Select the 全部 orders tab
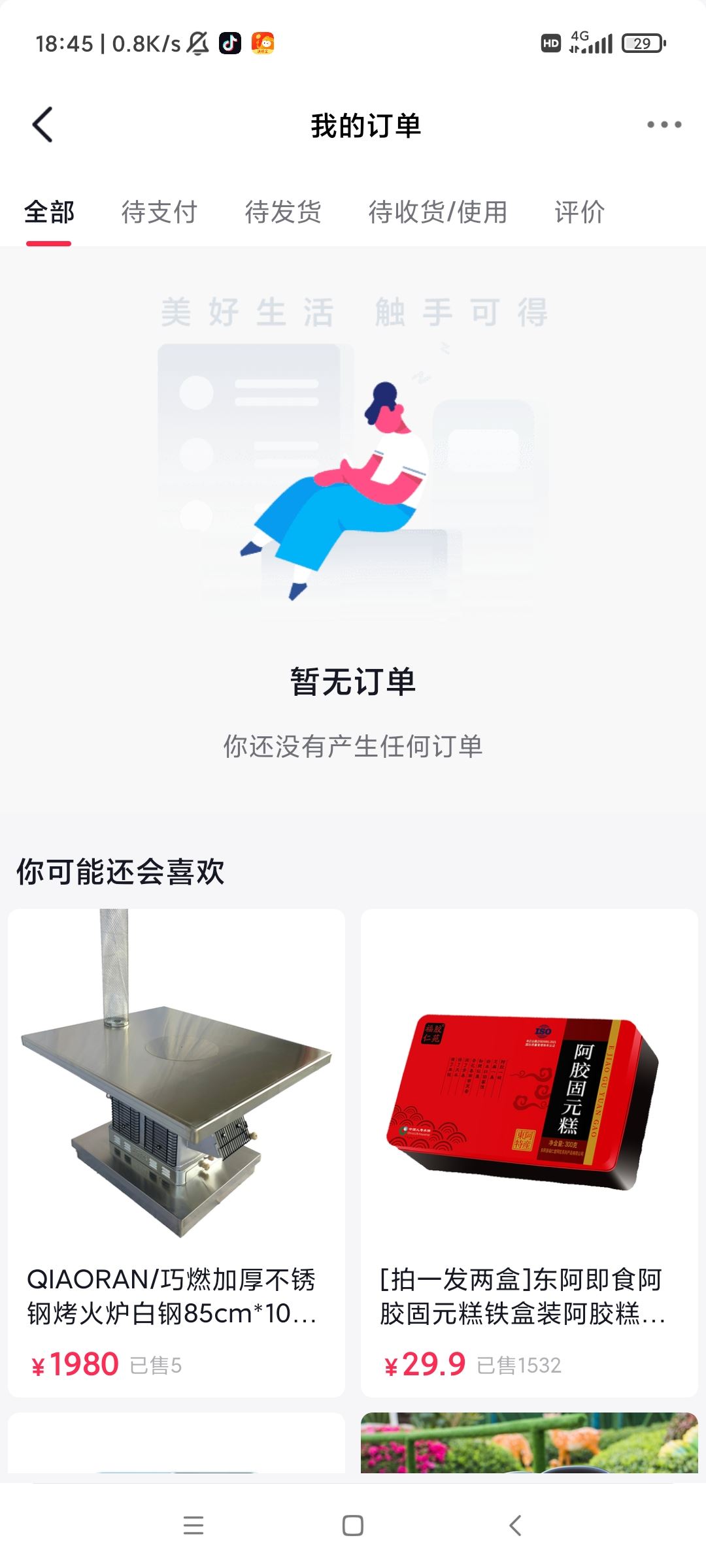The image size is (706, 1568). [48, 212]
